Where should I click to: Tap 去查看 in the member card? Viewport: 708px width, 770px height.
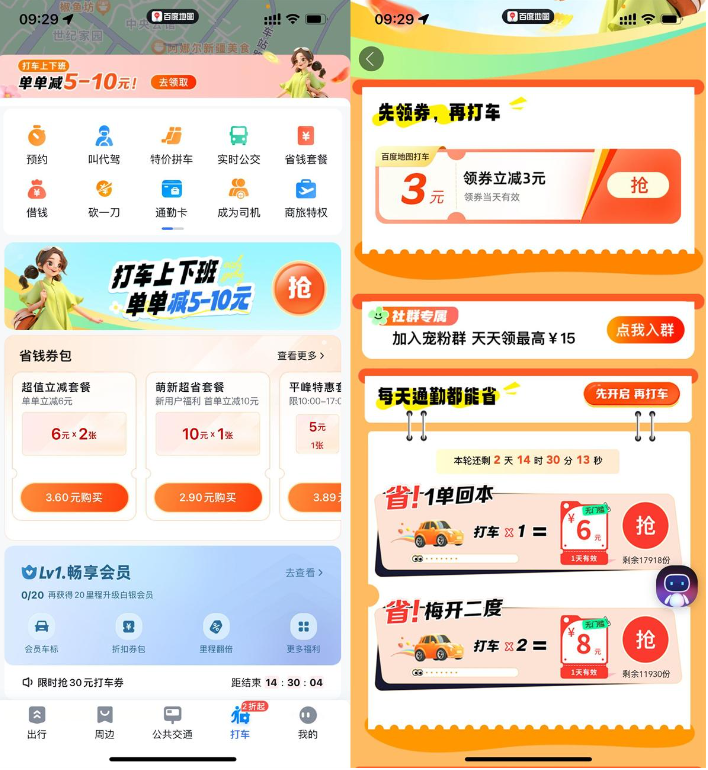click(x=304, y=573)
